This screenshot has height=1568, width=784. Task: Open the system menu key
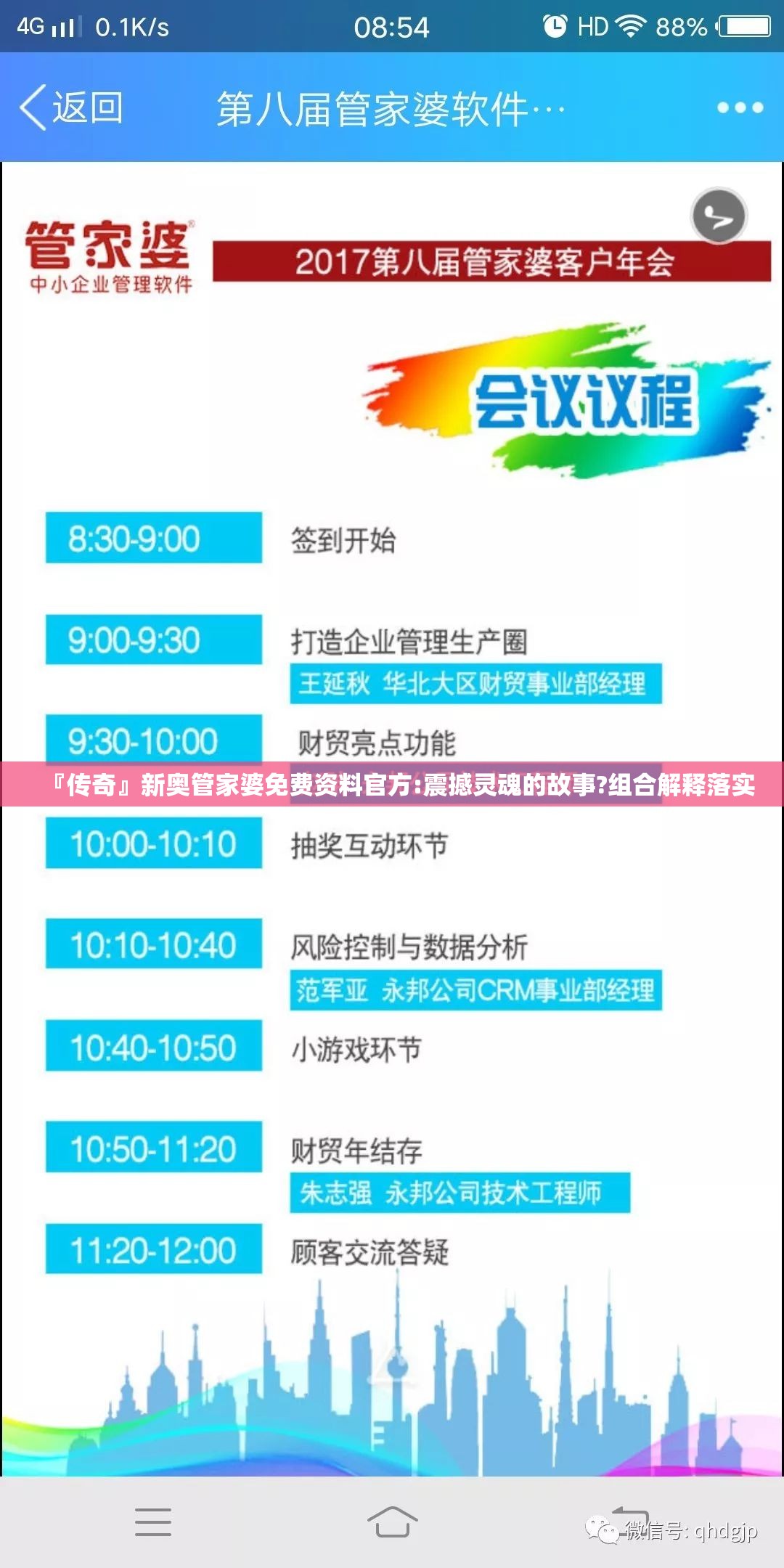[153, 1522]
